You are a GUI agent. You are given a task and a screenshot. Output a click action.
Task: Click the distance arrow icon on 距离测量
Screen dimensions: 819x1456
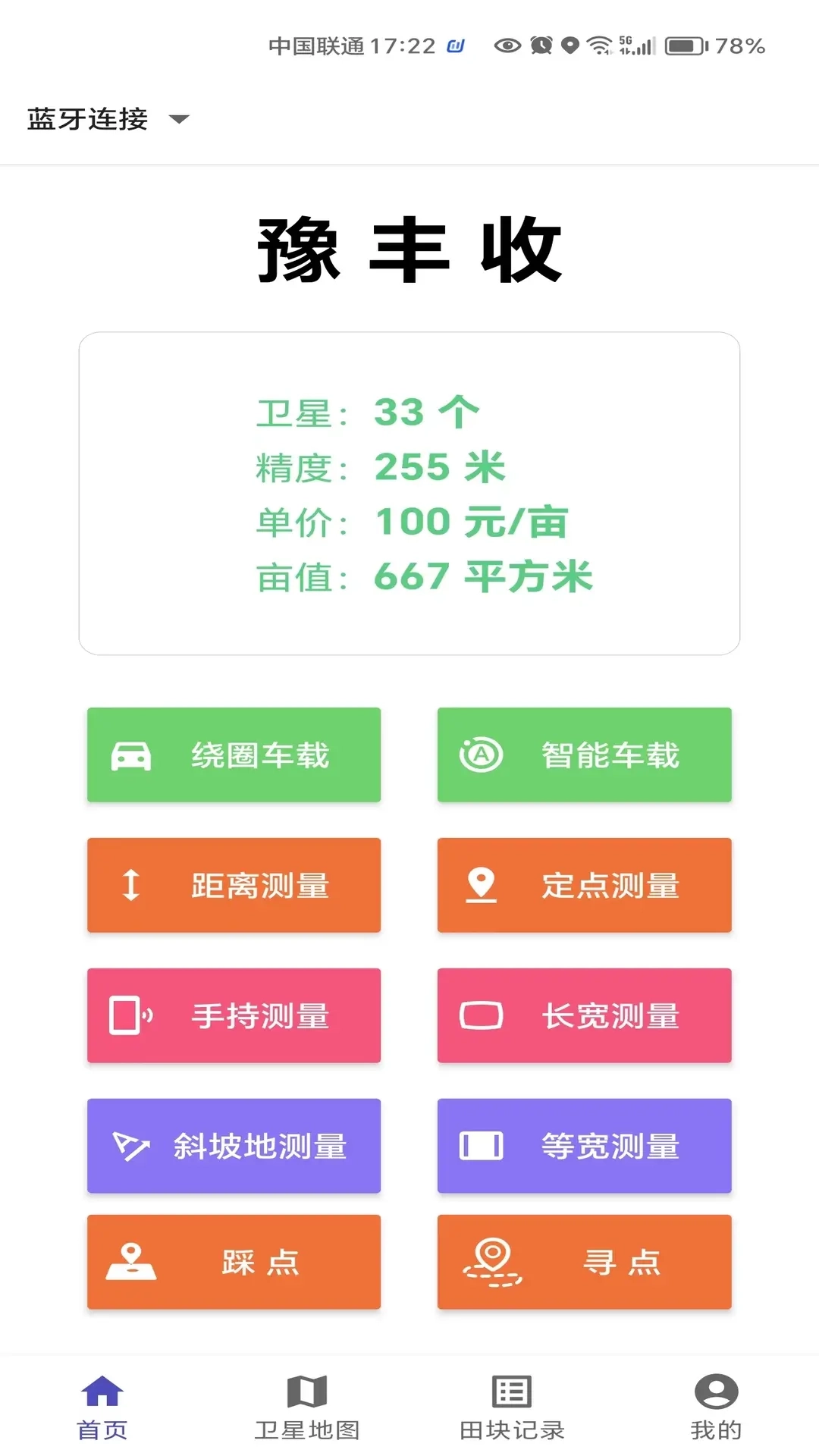(129, 885)
